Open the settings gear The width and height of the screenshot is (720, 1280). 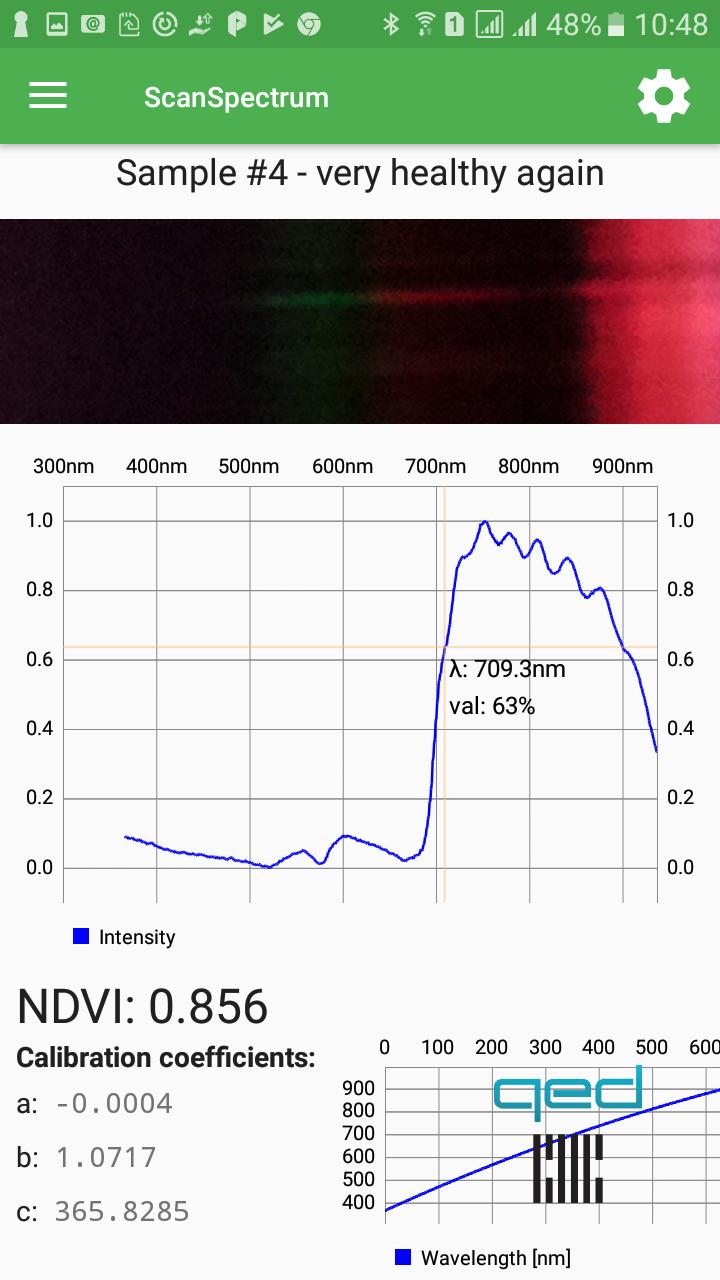[664, 97]
